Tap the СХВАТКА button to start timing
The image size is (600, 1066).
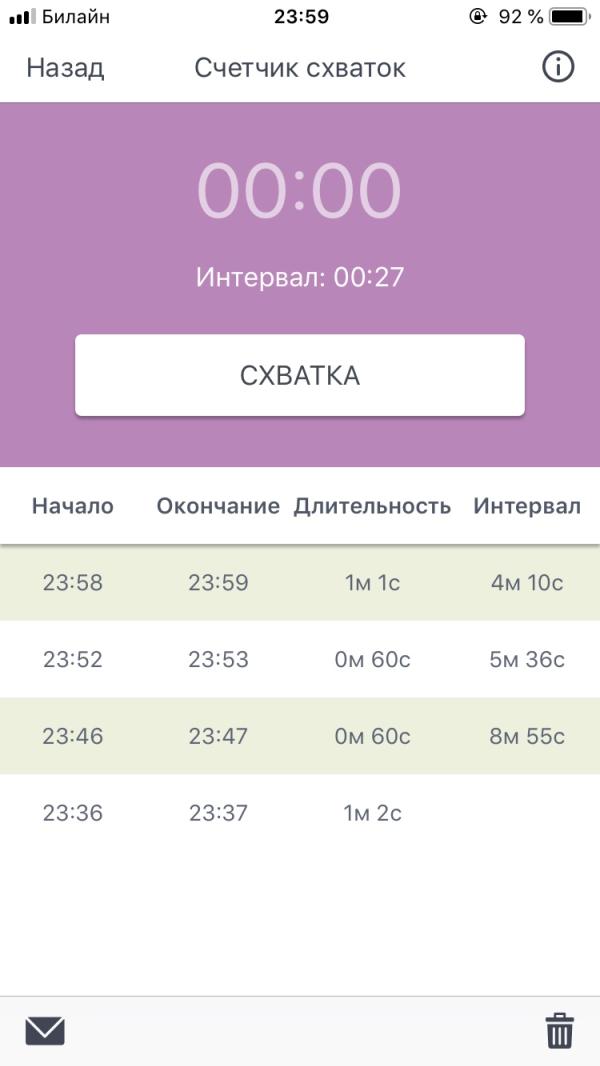[300, 375]
